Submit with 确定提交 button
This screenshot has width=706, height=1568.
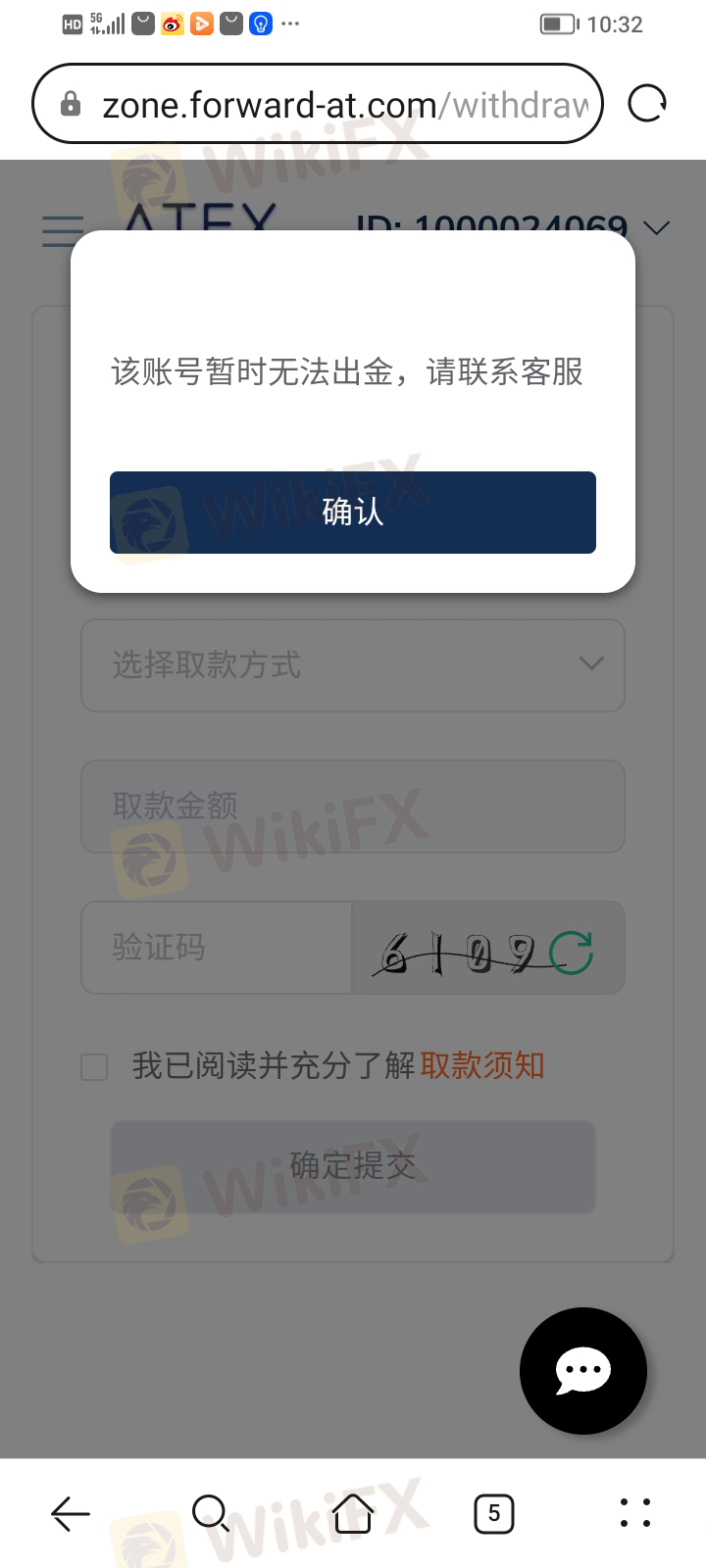(352, 1166)
